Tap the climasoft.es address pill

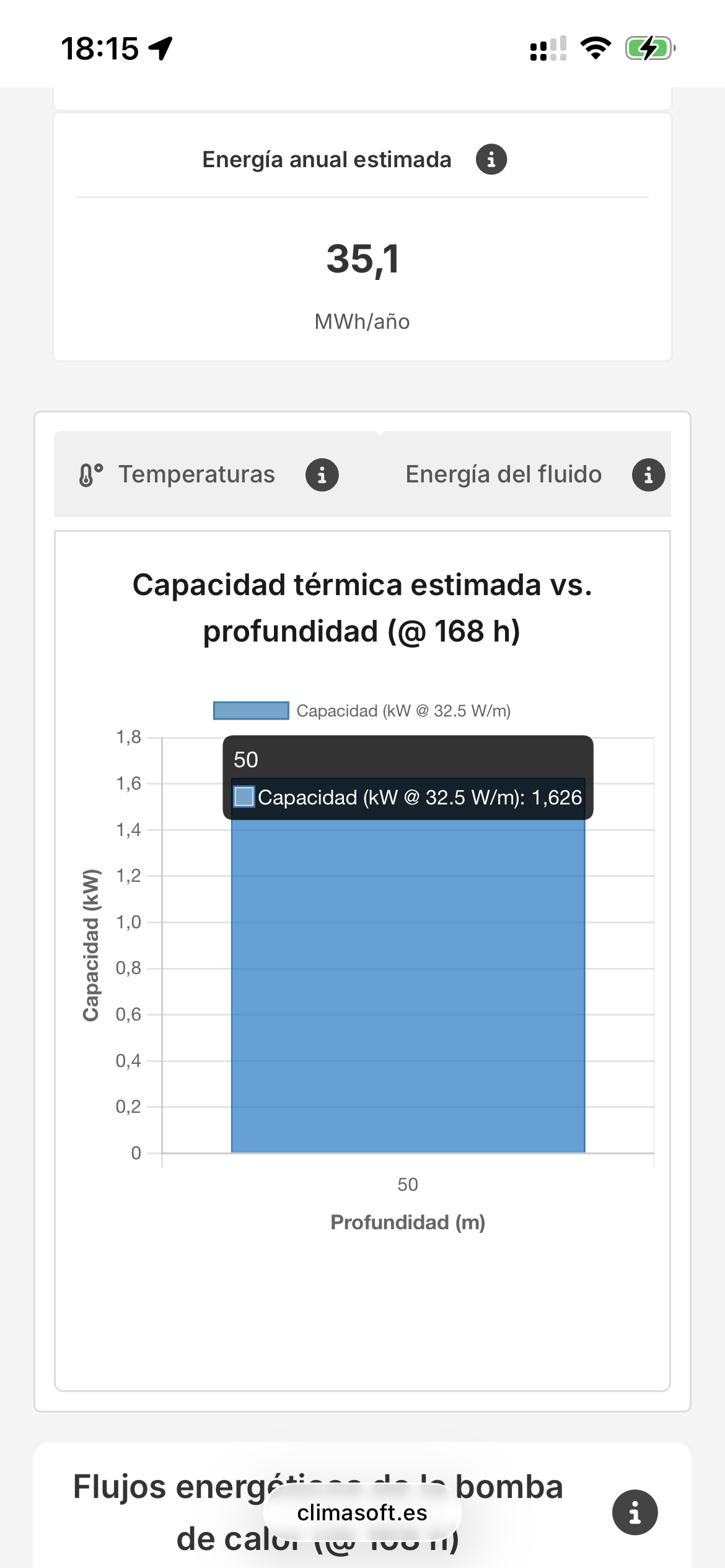[x=362, y=1512]
